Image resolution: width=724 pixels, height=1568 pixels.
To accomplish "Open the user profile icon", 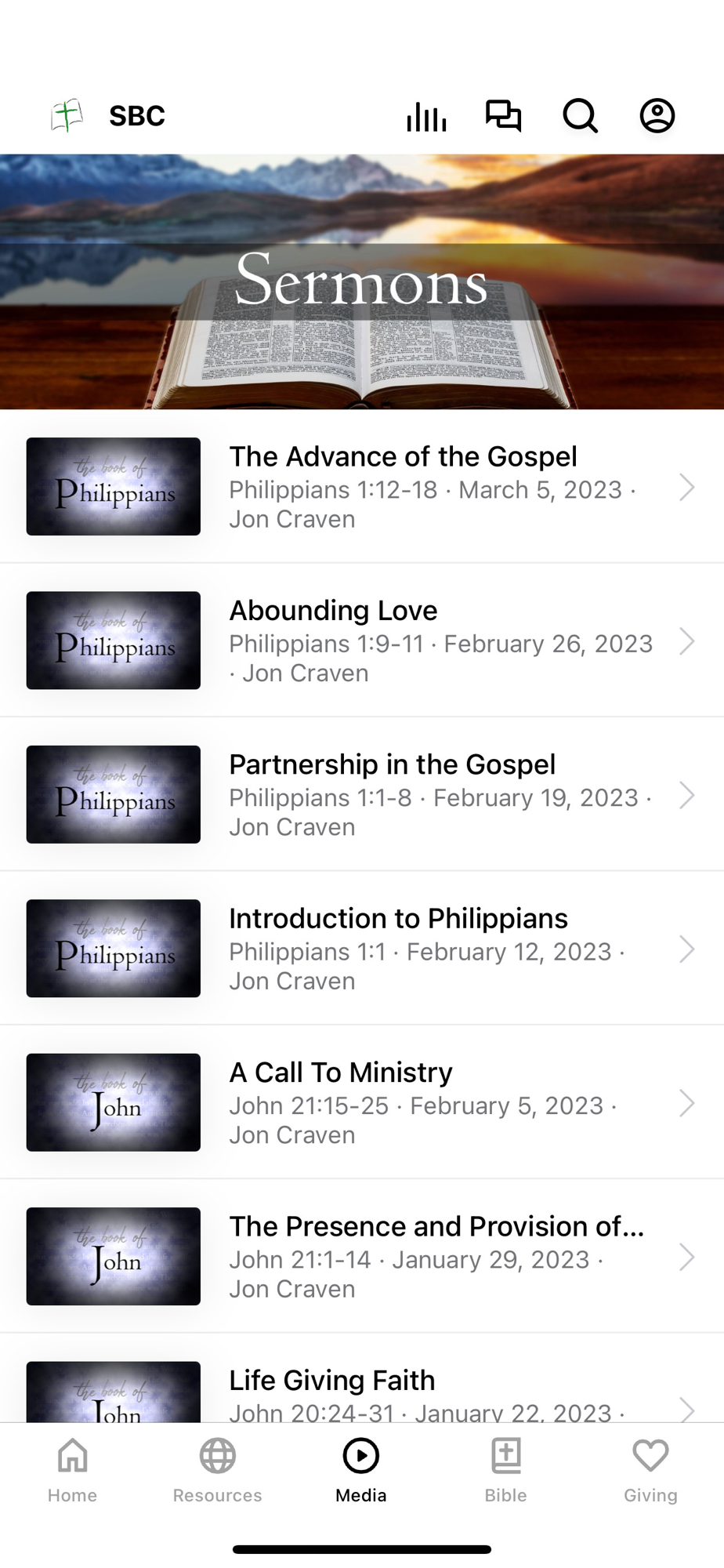I will 657,116.
